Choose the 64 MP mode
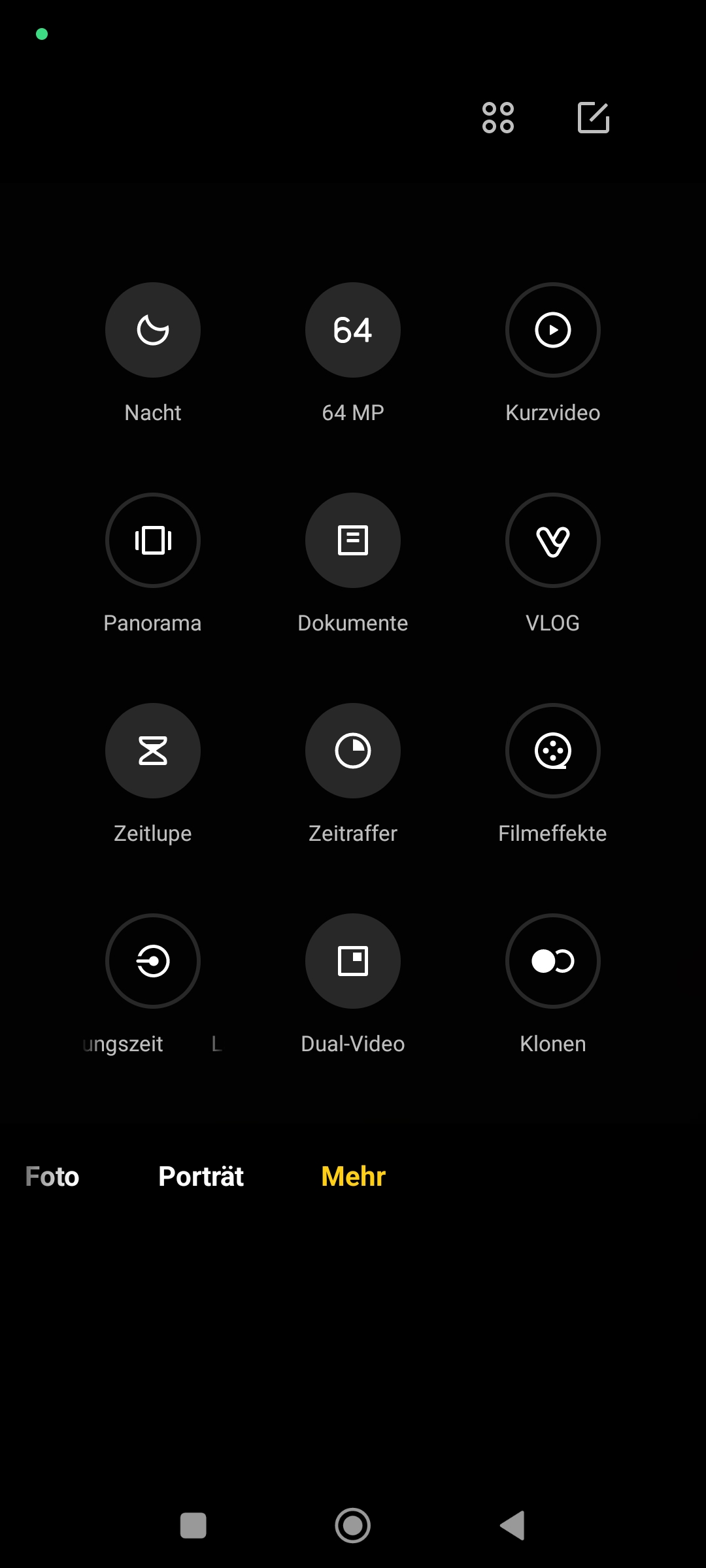 [x=353, y=330]
